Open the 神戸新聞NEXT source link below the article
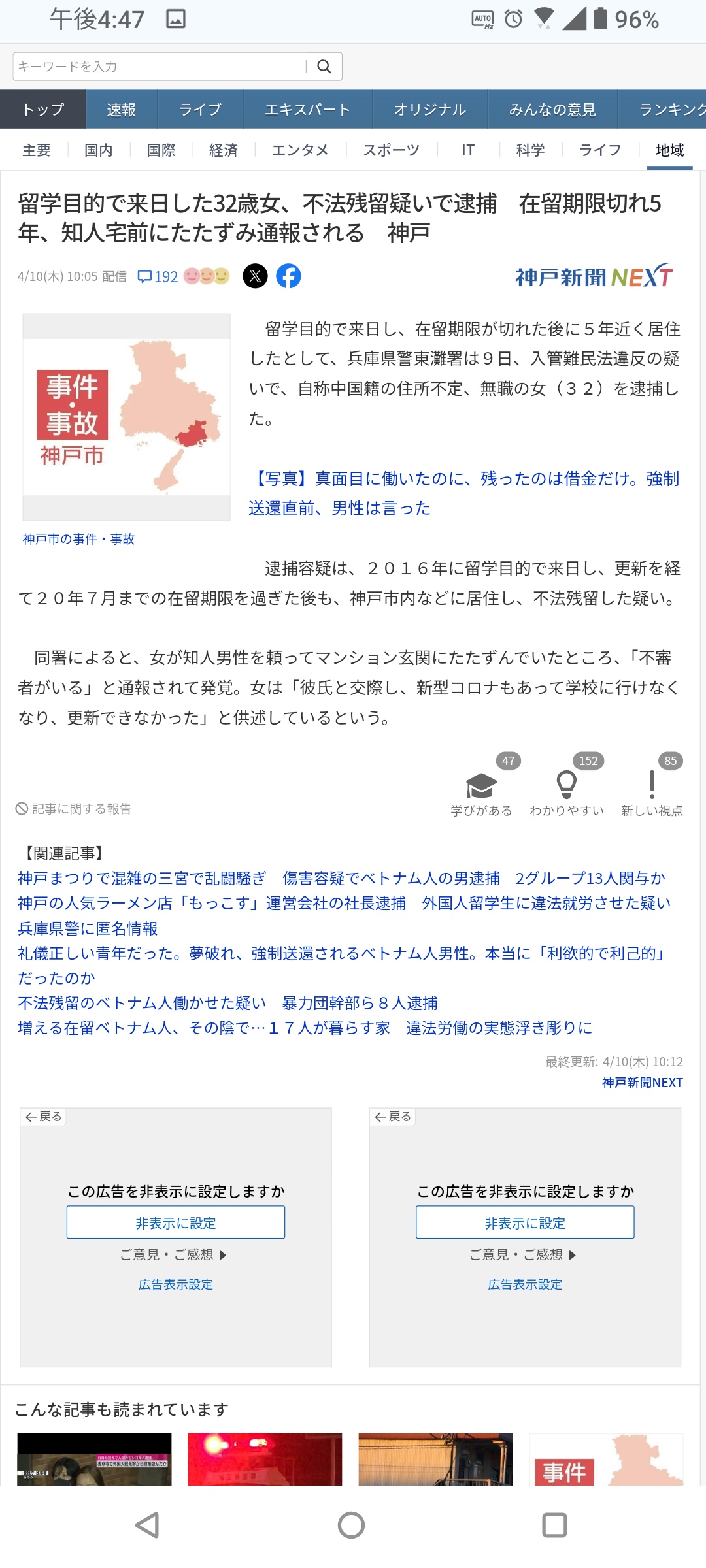The image size is (706, 1568). coord(642,1083)
